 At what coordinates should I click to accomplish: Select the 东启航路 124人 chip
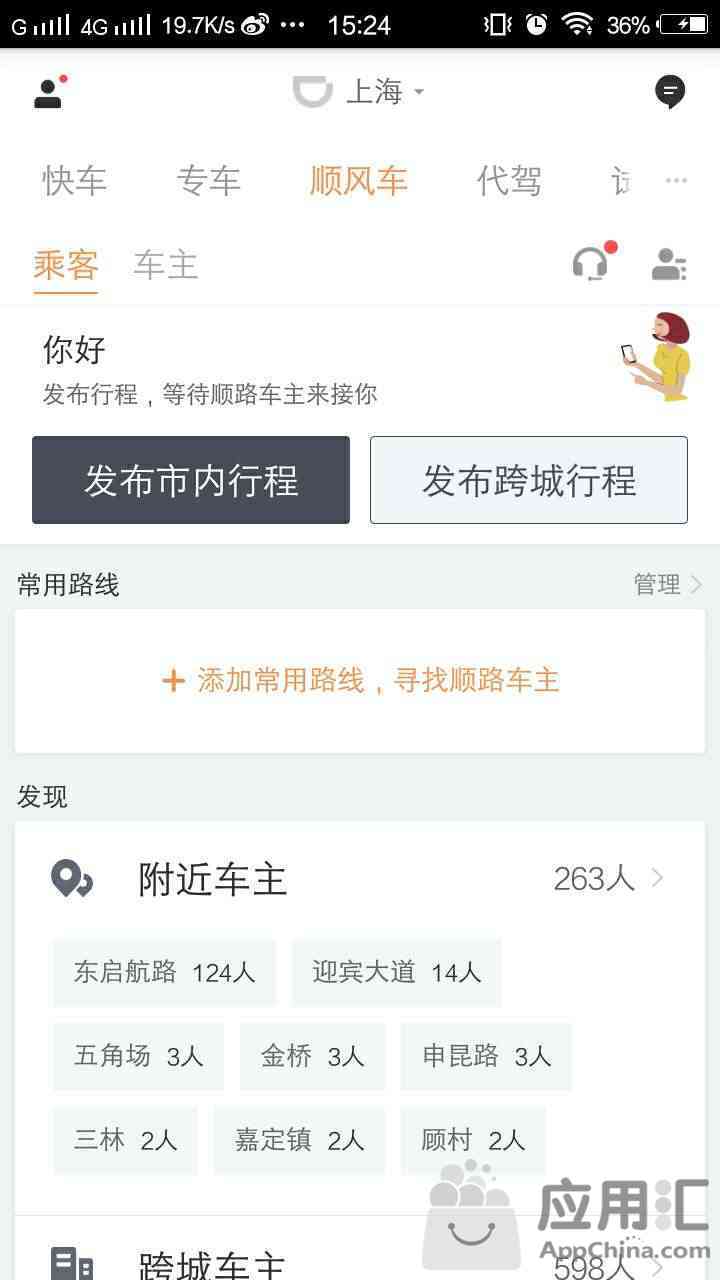click(164, 972)
